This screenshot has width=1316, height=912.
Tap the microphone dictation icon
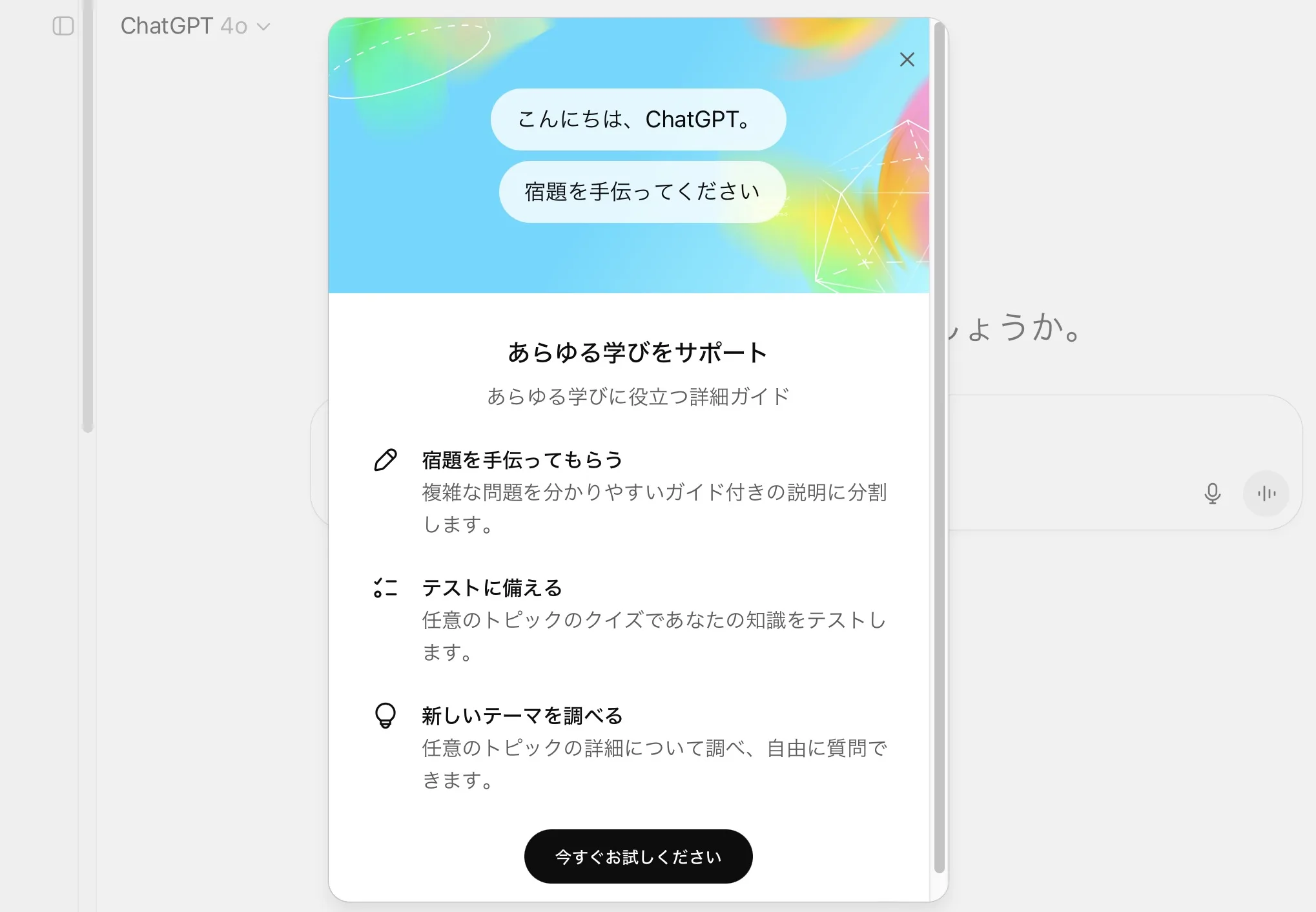(x=1212, y=493)
